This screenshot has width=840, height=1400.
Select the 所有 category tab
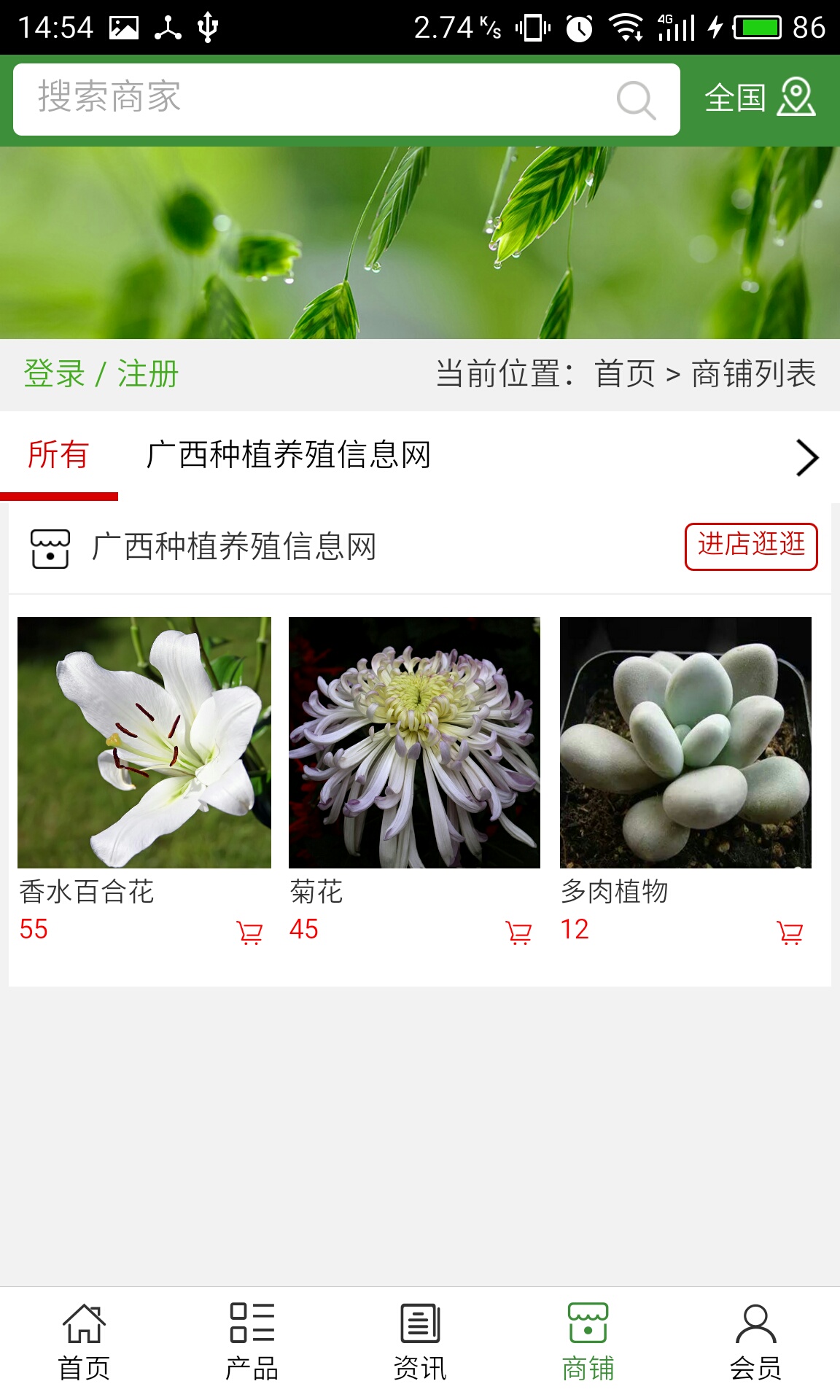click(58, 455)
